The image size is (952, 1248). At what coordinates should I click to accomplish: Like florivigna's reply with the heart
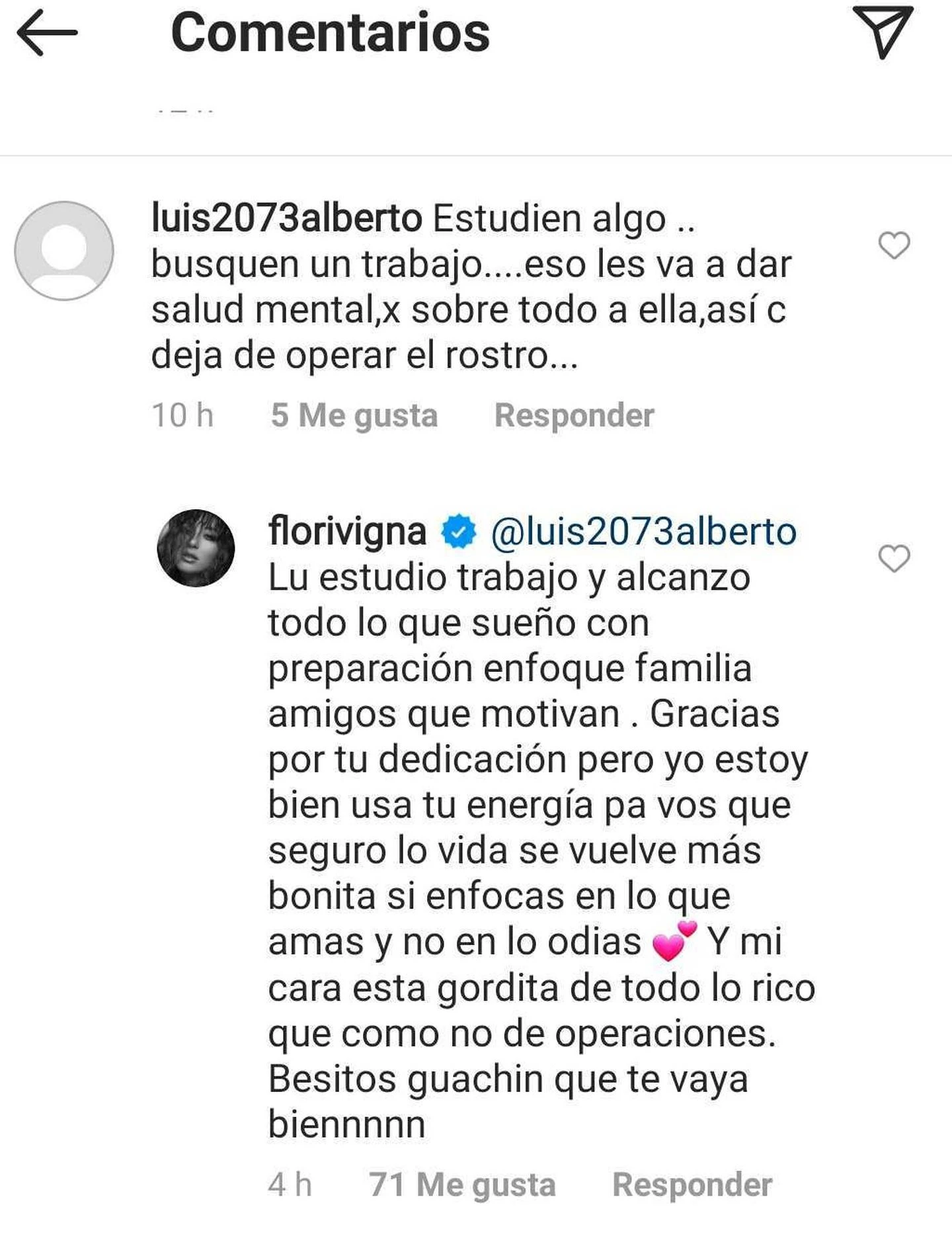pyautogui.click(x=894, y=559)
